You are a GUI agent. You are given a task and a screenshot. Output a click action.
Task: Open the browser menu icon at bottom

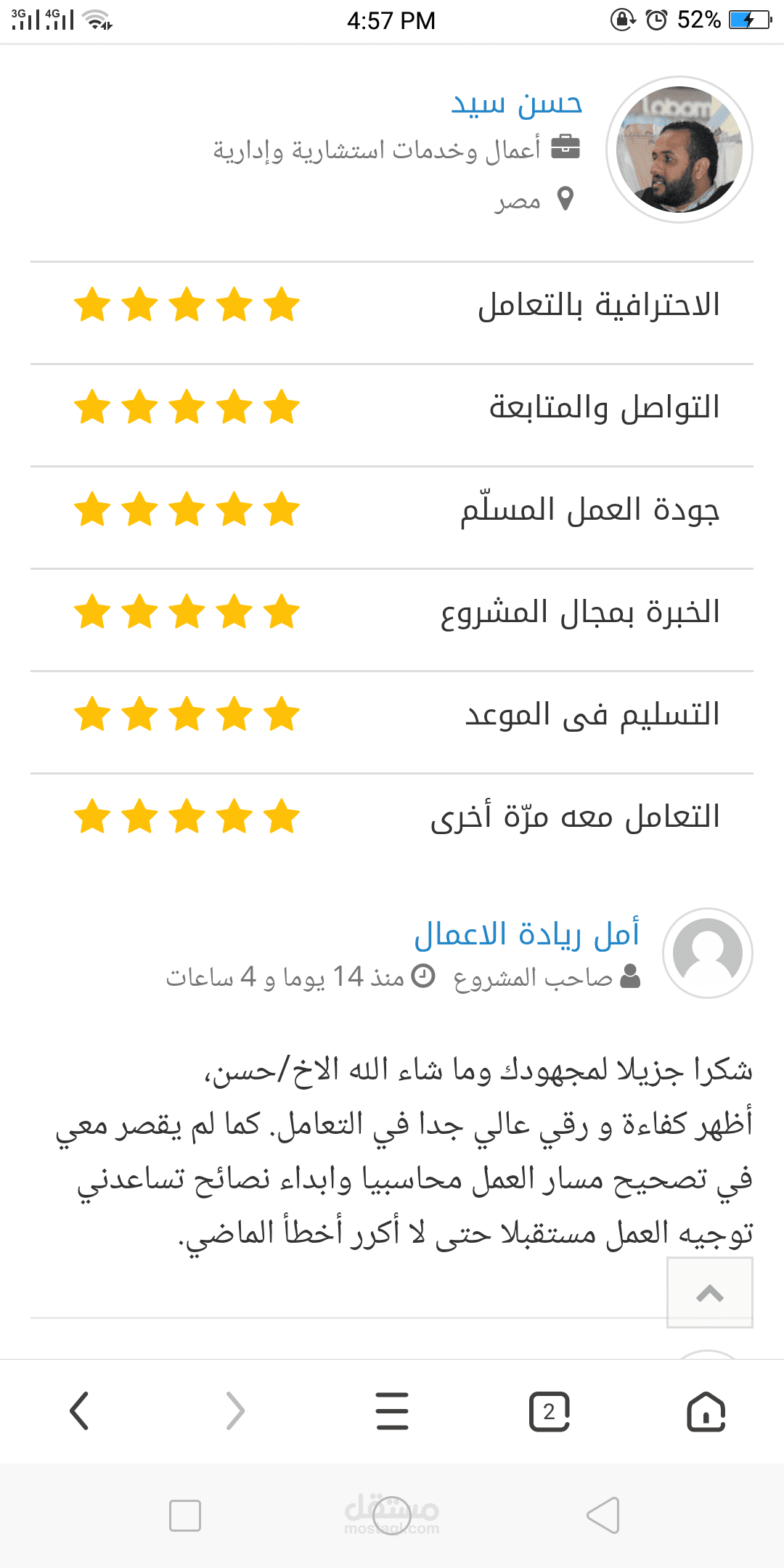391,1411
